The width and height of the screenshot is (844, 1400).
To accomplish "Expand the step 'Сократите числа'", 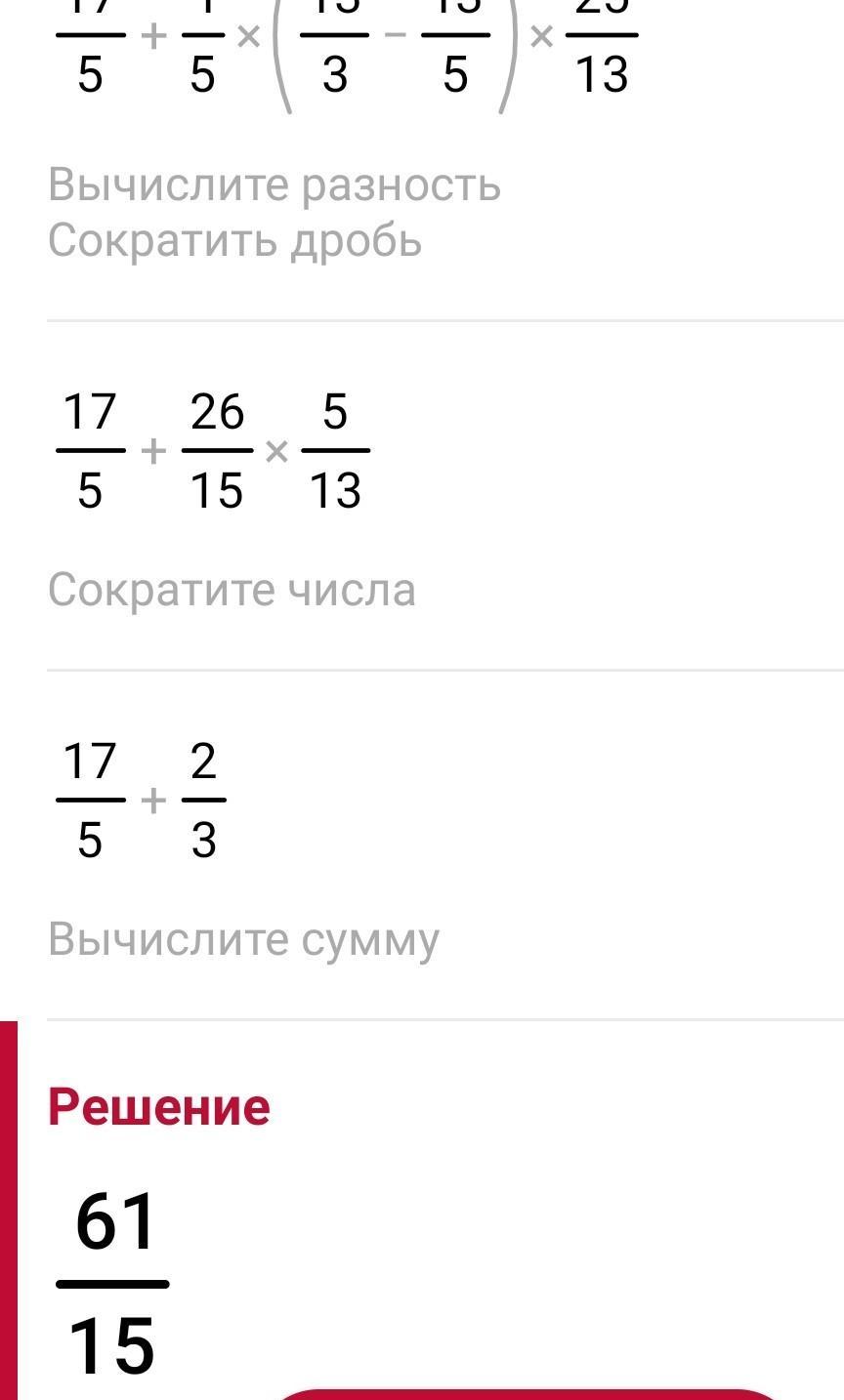I will click(232, 590).
